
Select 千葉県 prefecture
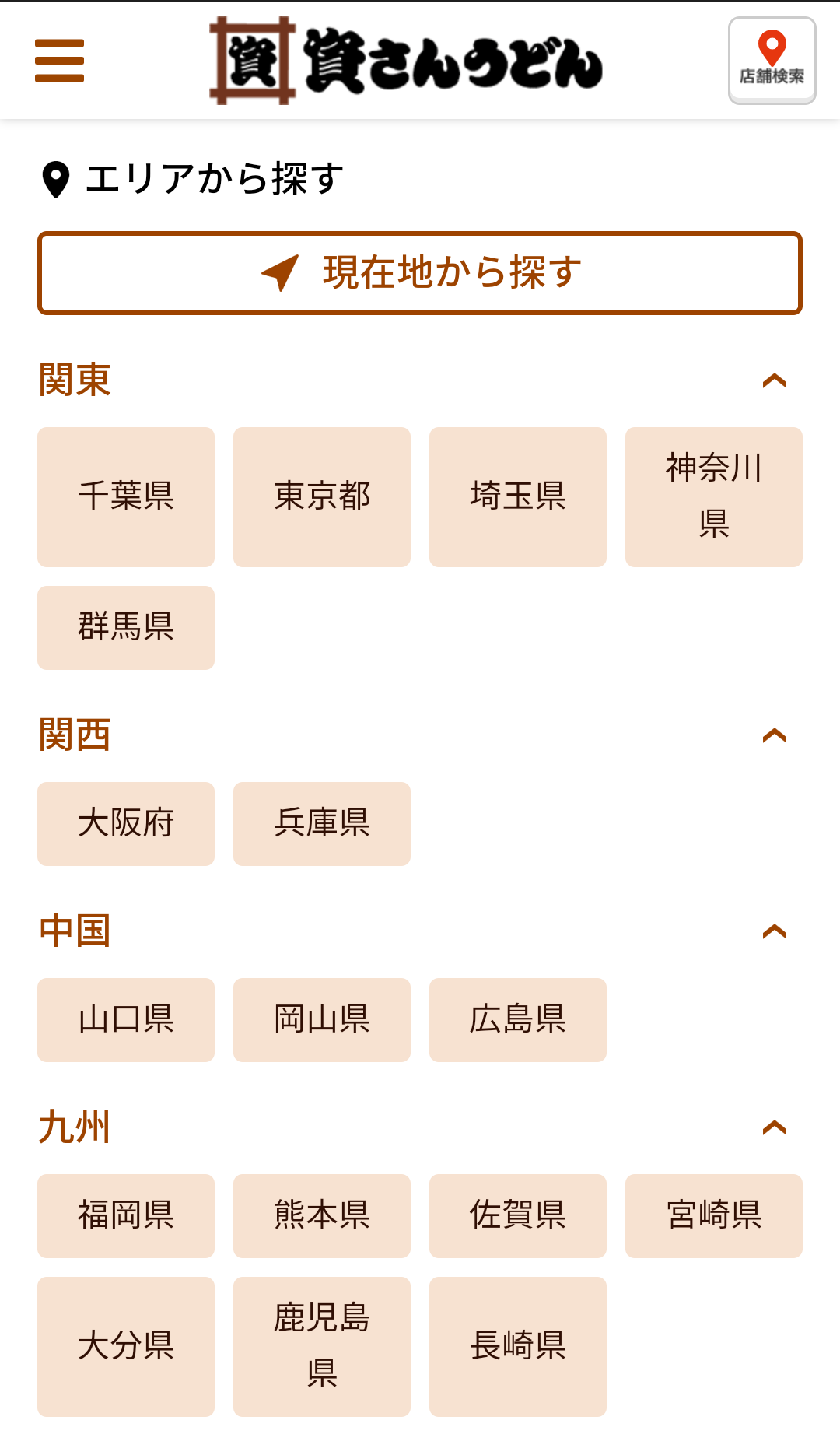click(126, 496)
